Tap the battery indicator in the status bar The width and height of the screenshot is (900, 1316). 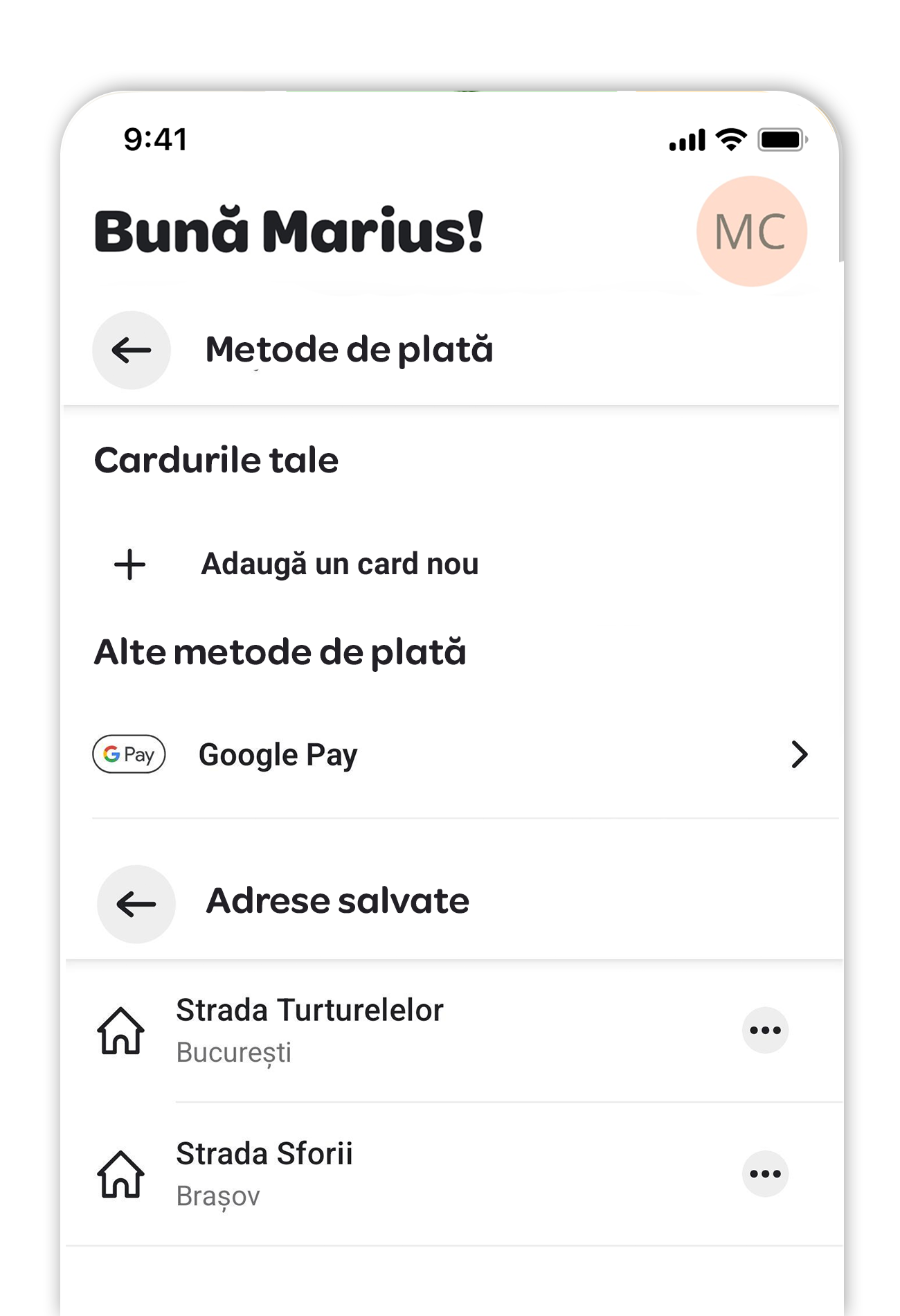point(783,139)
